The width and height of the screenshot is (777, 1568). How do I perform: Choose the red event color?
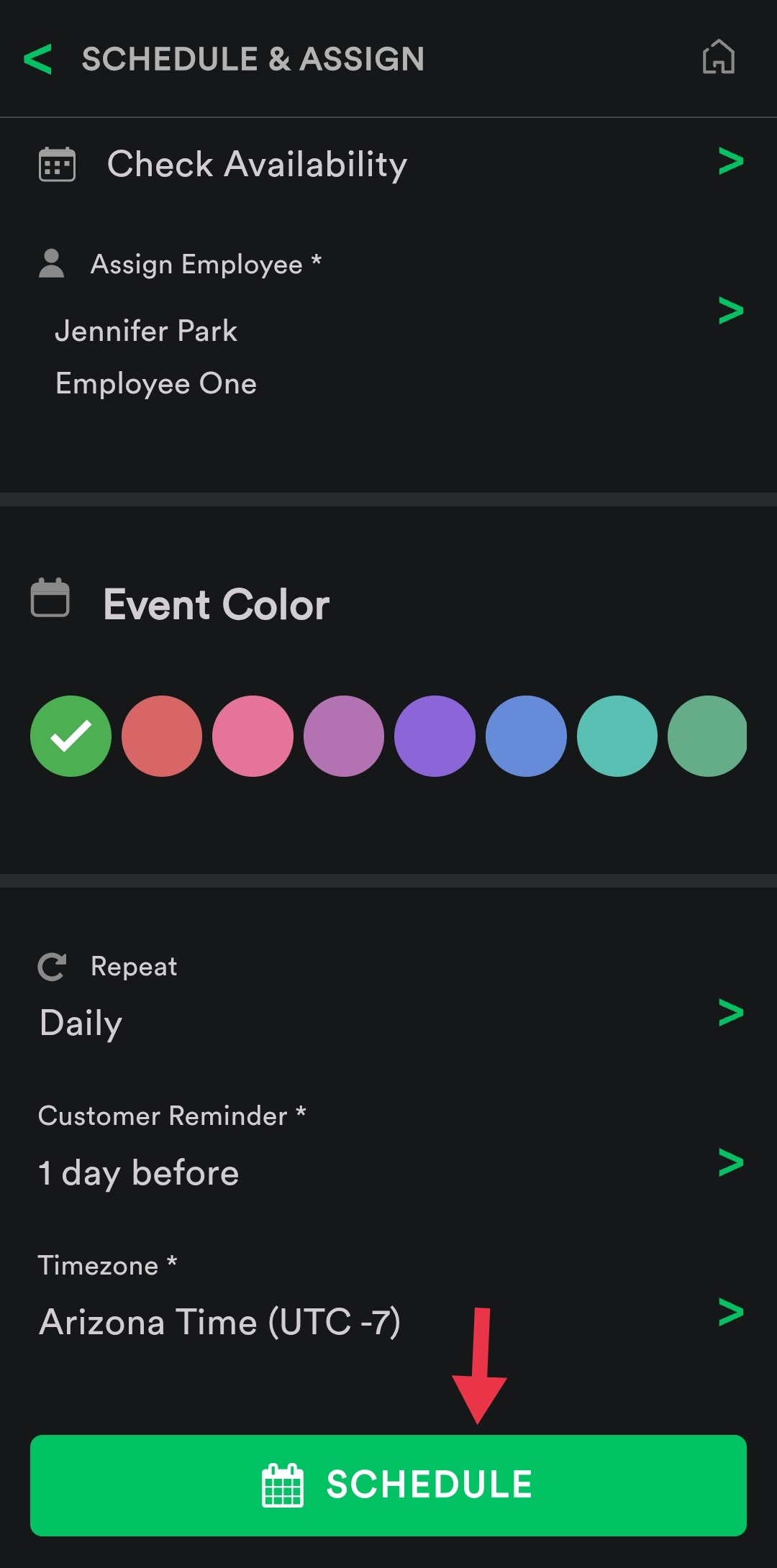point(162,736)
